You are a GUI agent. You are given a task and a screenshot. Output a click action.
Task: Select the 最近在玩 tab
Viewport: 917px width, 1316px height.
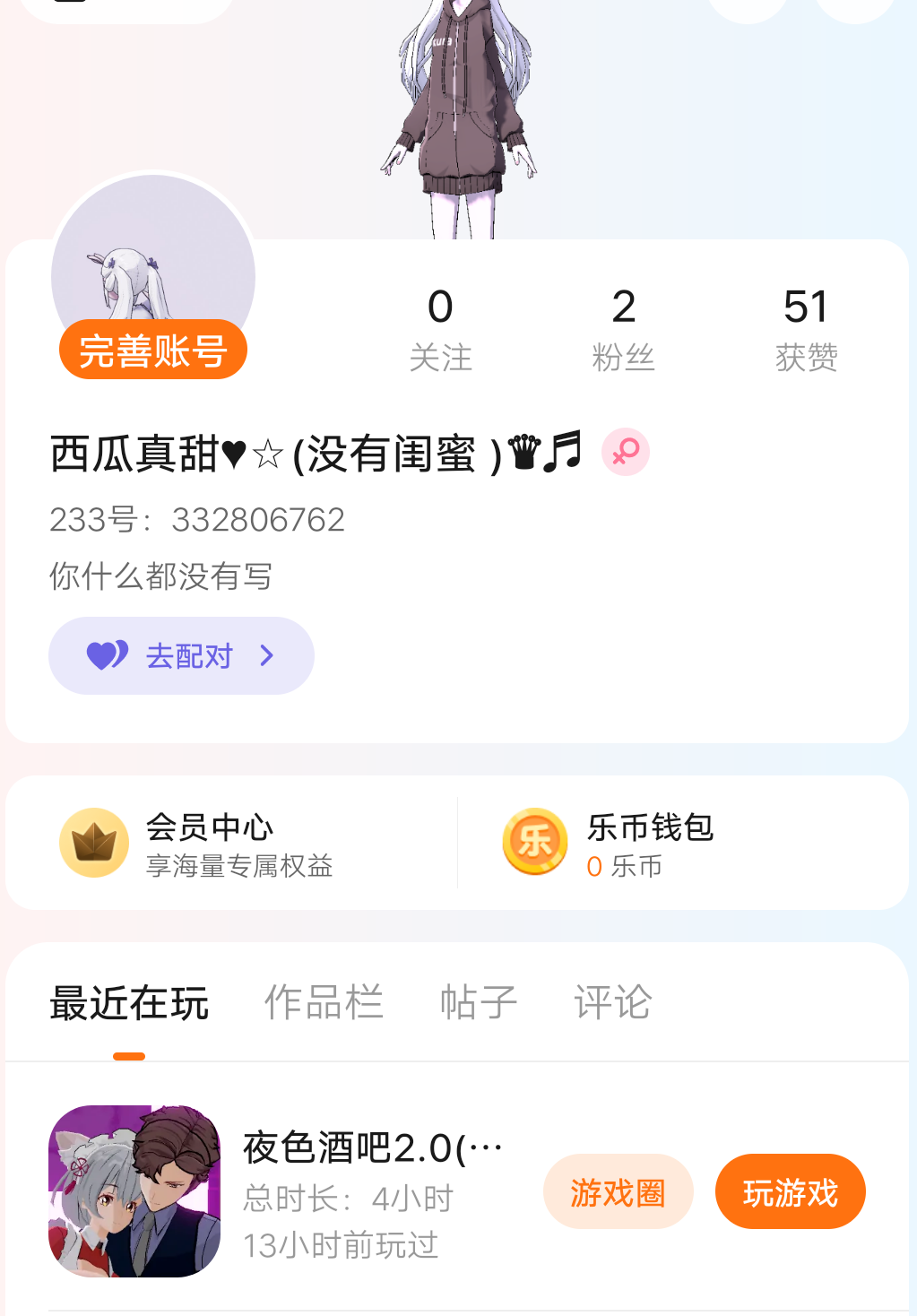pos(129,1003)
